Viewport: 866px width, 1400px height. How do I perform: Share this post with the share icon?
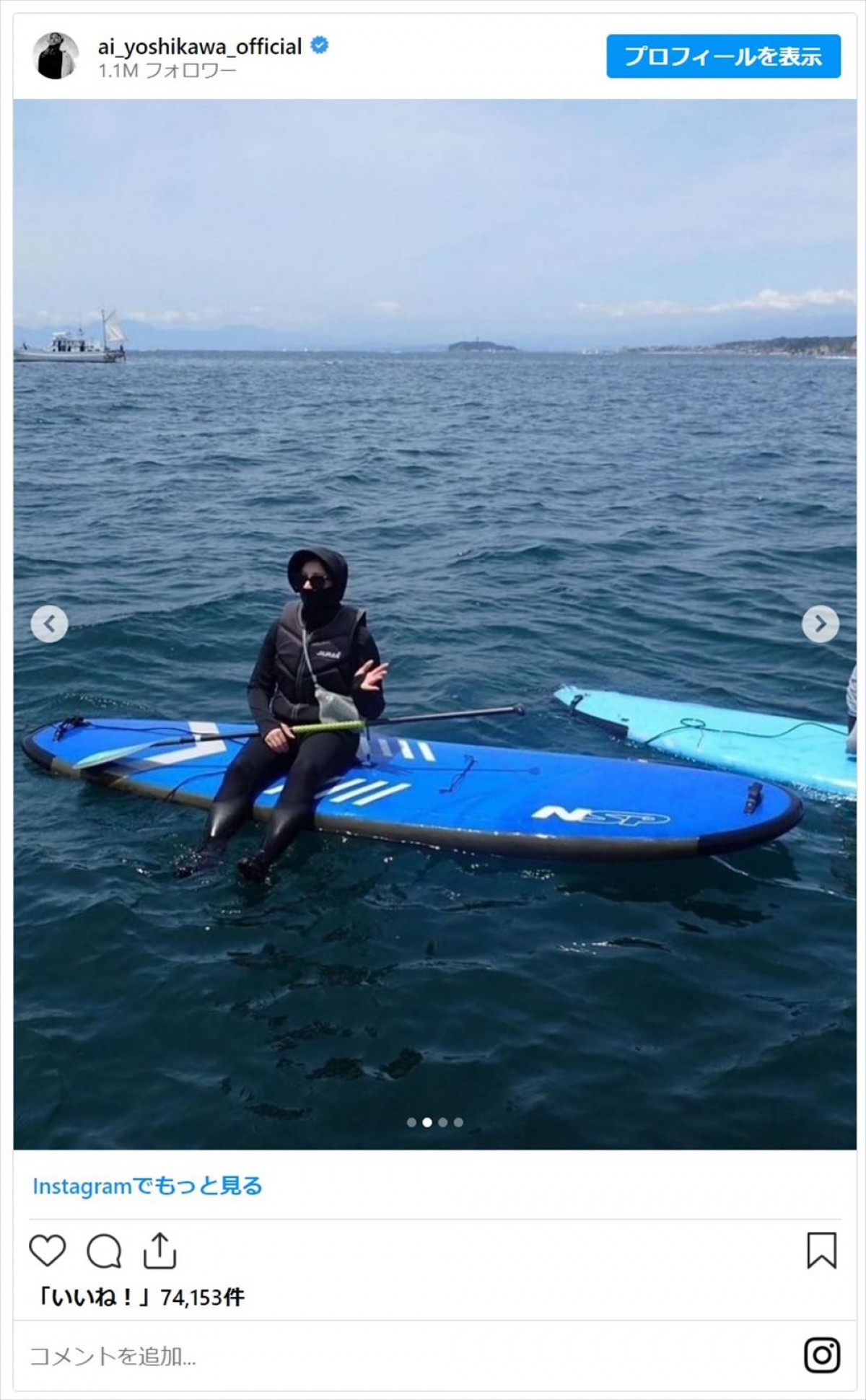pyautogui.click(x=159, y=1251)
